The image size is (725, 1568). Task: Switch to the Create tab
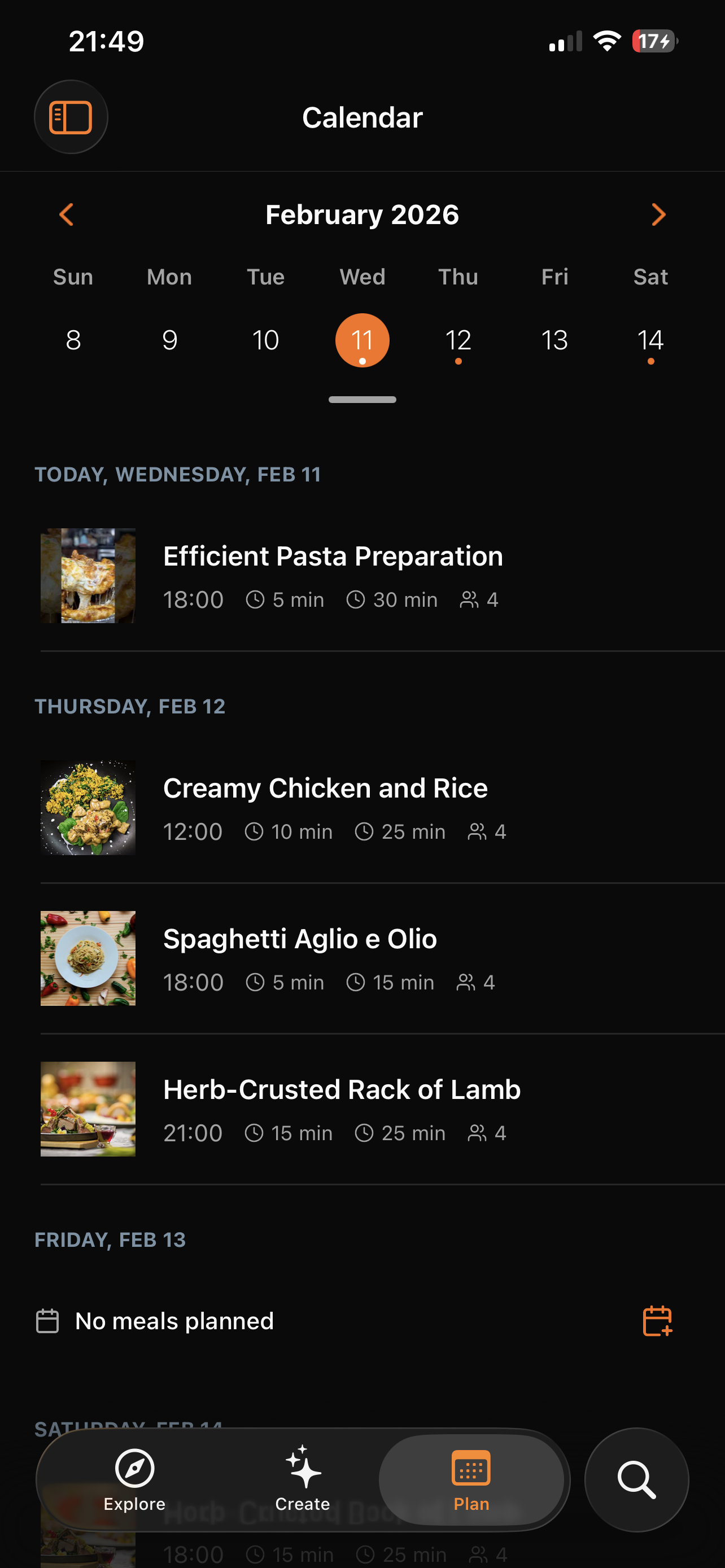(x=303, y=1479)
